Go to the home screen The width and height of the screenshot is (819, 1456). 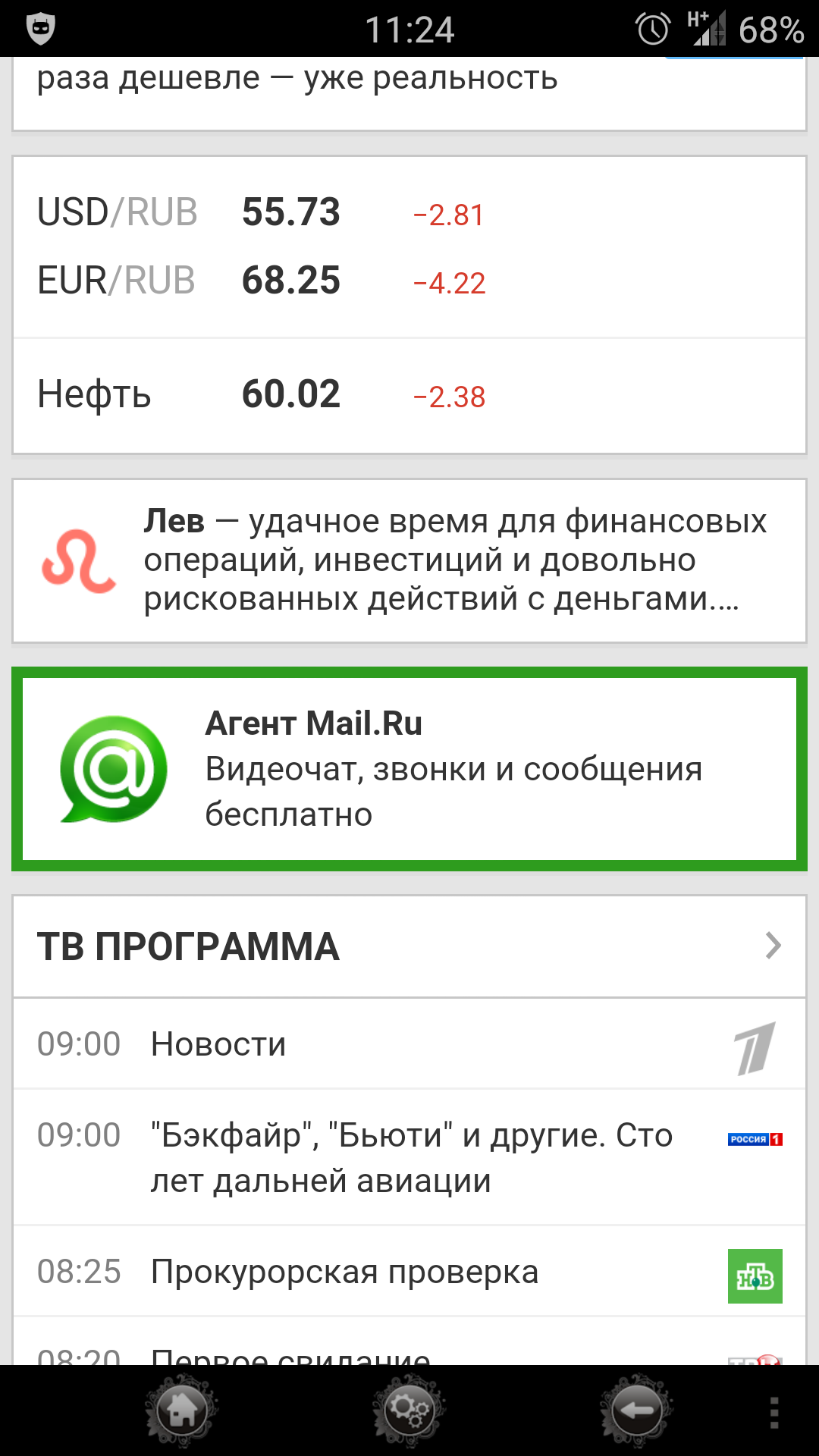click(182, 1410)
